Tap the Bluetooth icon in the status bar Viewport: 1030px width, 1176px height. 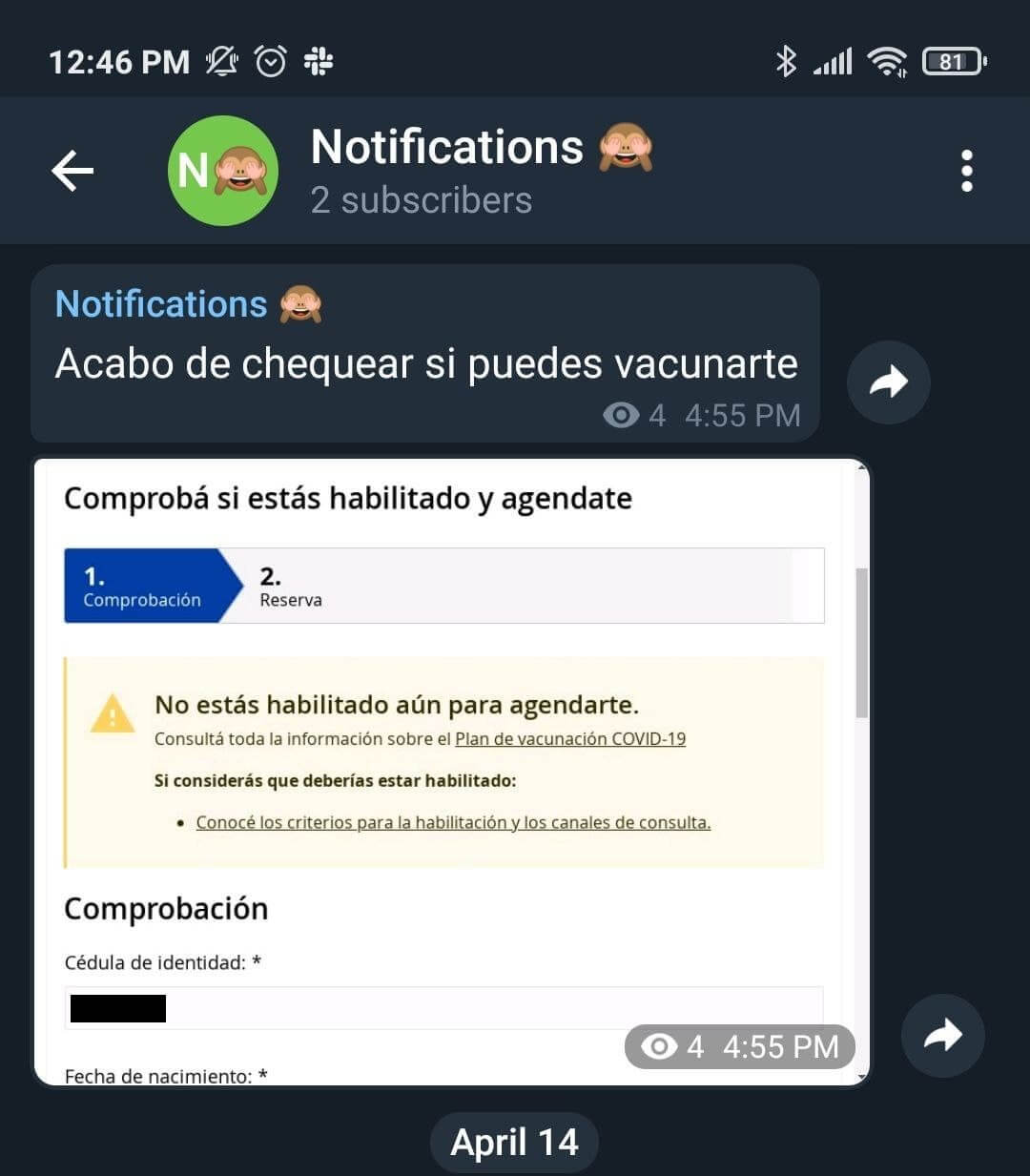coord(786,61)
